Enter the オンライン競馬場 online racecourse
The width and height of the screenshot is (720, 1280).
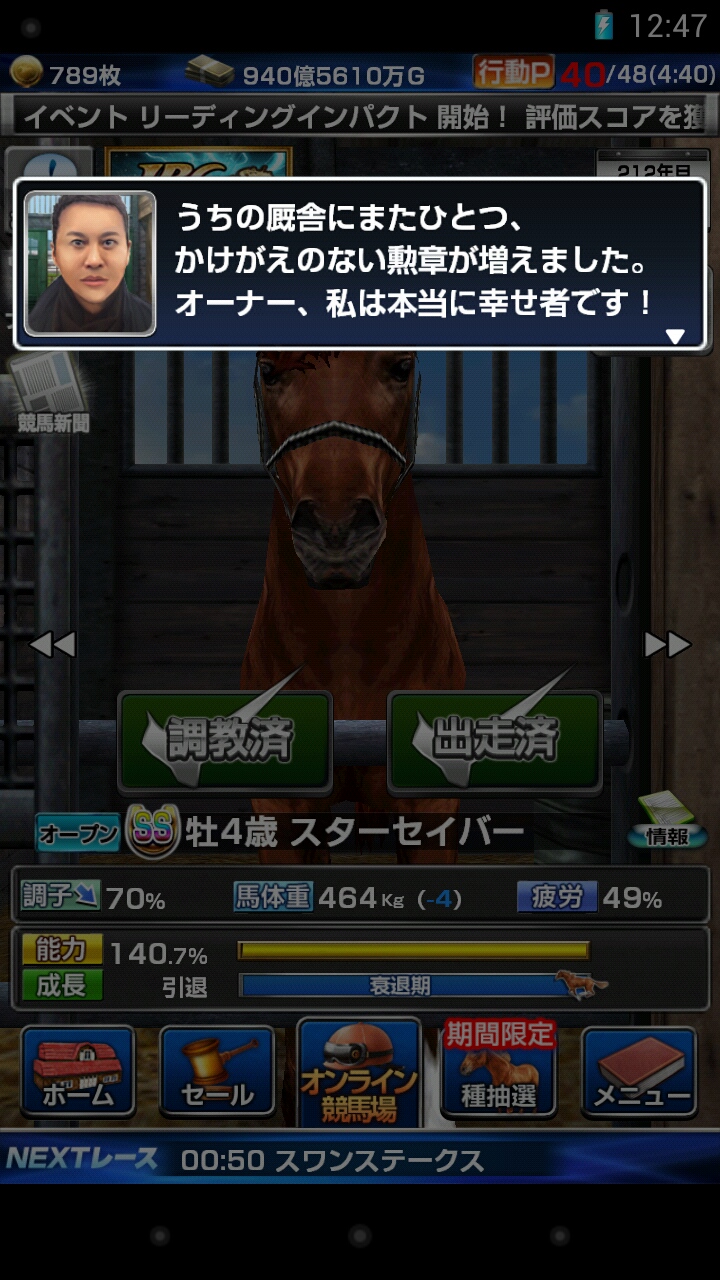[358, 1075]
